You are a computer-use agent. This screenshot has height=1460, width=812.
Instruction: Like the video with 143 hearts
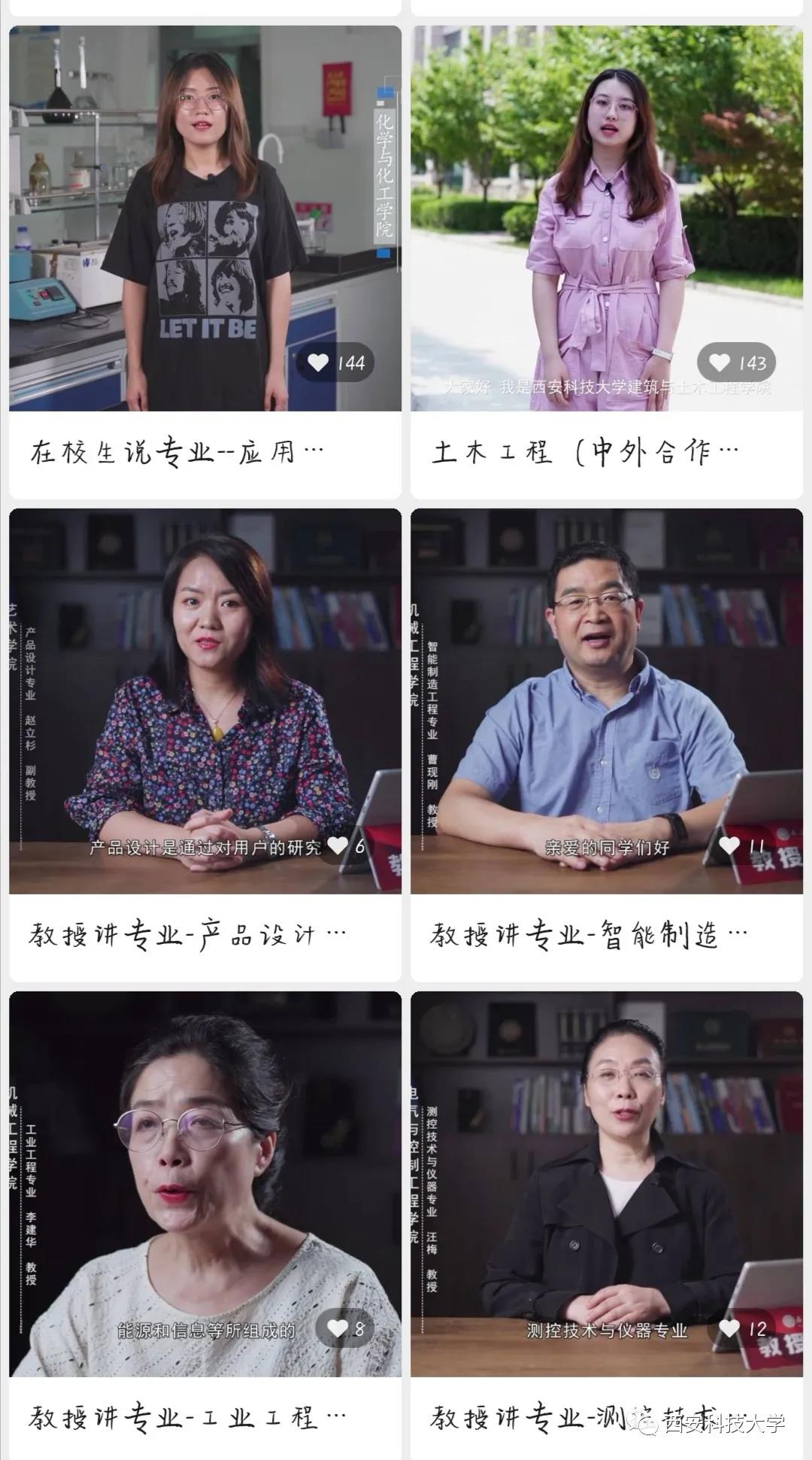pos(720,363)
